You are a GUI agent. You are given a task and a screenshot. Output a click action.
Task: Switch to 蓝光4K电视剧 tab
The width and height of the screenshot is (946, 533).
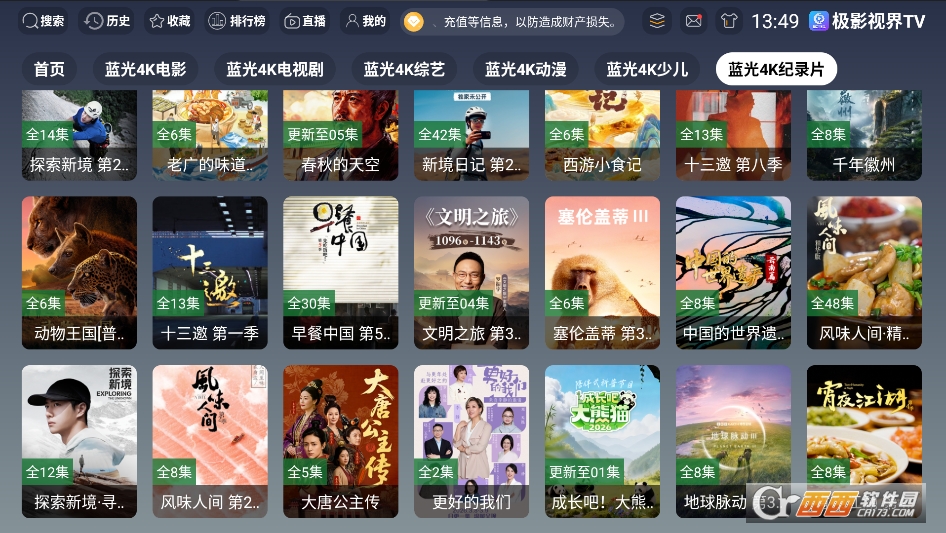[x=274, y=69]
